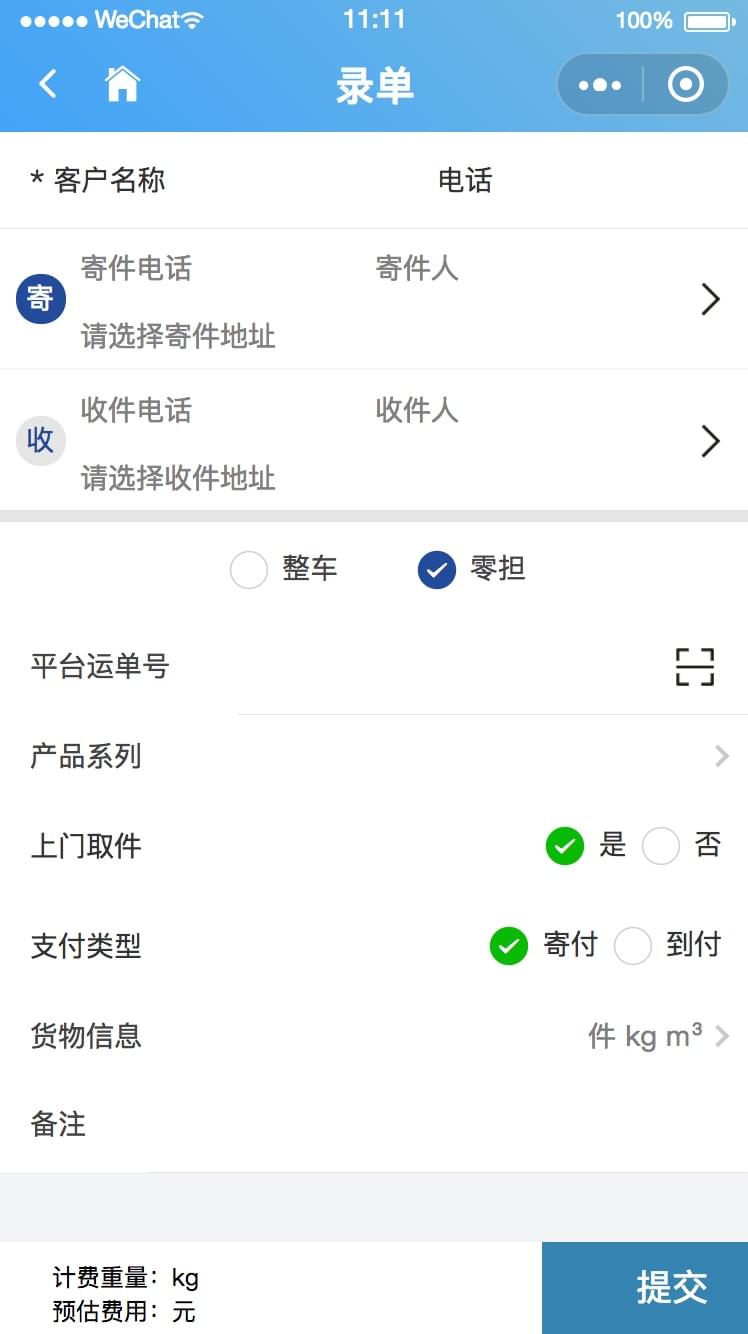Close the mini program with the circle icon

pos(685,85)
